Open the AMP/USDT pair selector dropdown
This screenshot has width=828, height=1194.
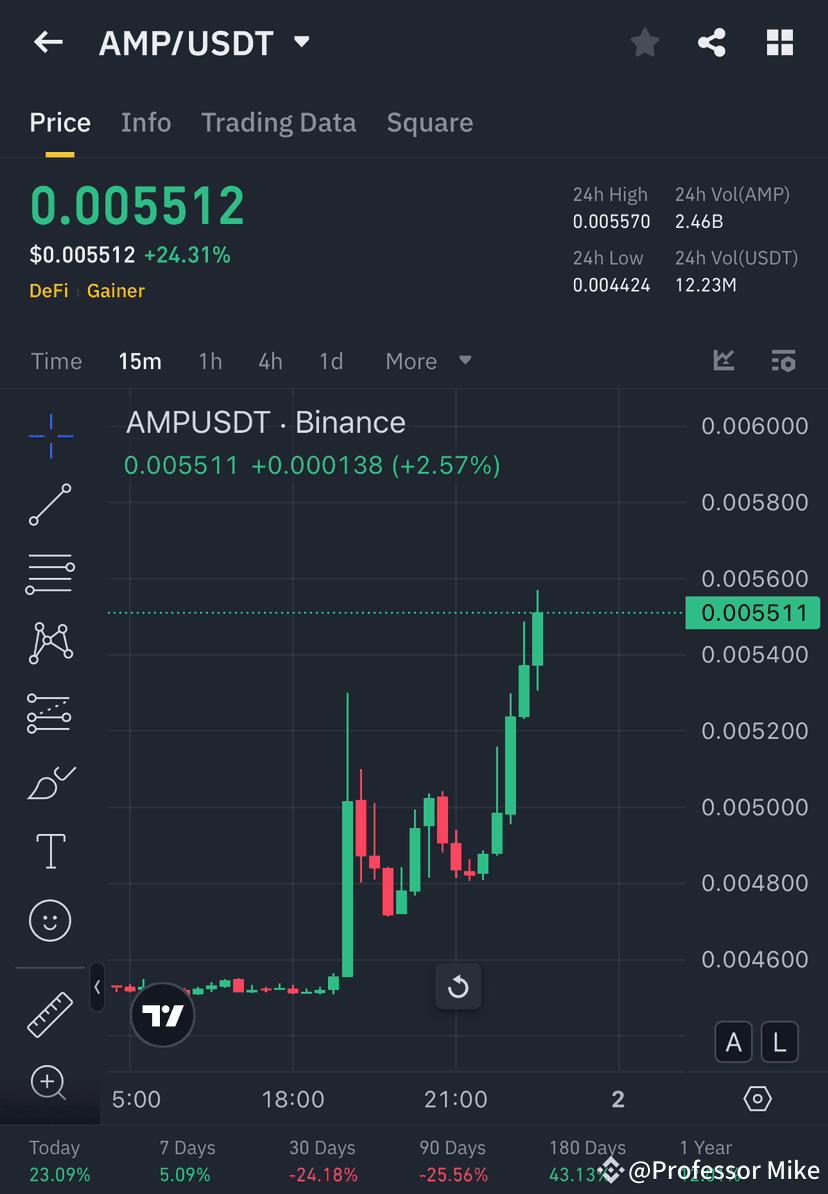tap(300, 42)
